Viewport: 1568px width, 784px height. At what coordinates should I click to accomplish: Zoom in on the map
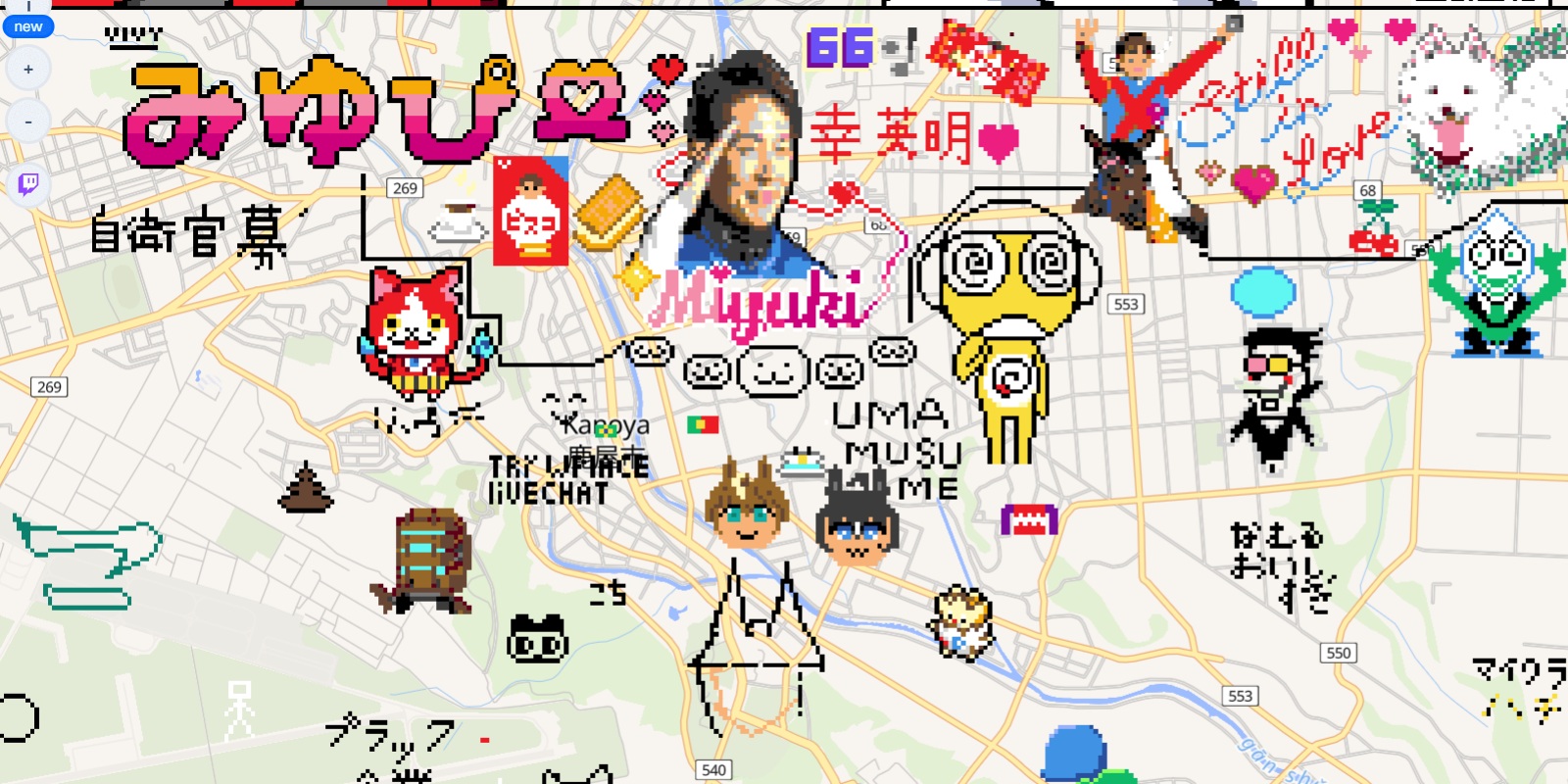tap(28, 70)
